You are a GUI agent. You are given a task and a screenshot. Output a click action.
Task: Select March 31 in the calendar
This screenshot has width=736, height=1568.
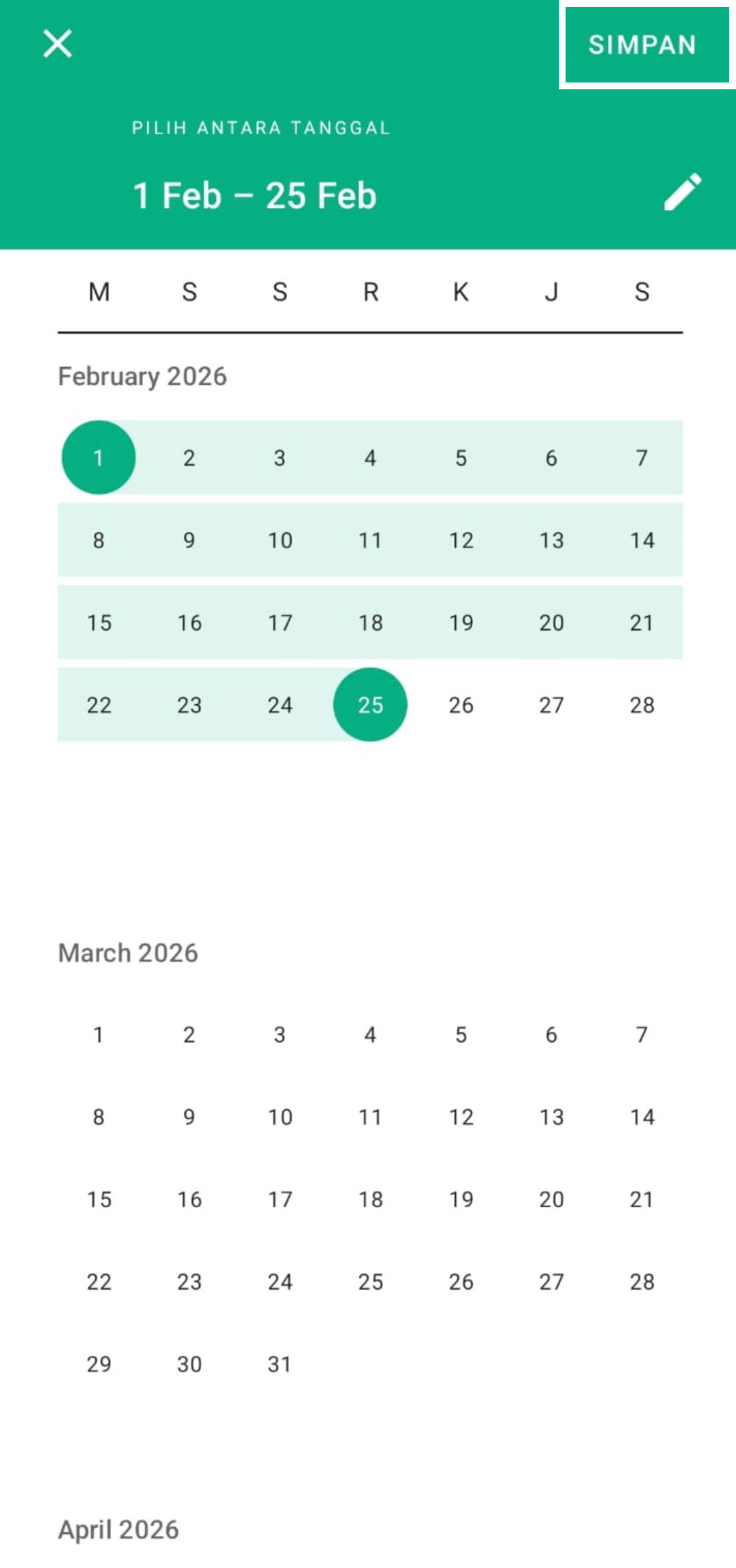click(x=279, y=1363)
